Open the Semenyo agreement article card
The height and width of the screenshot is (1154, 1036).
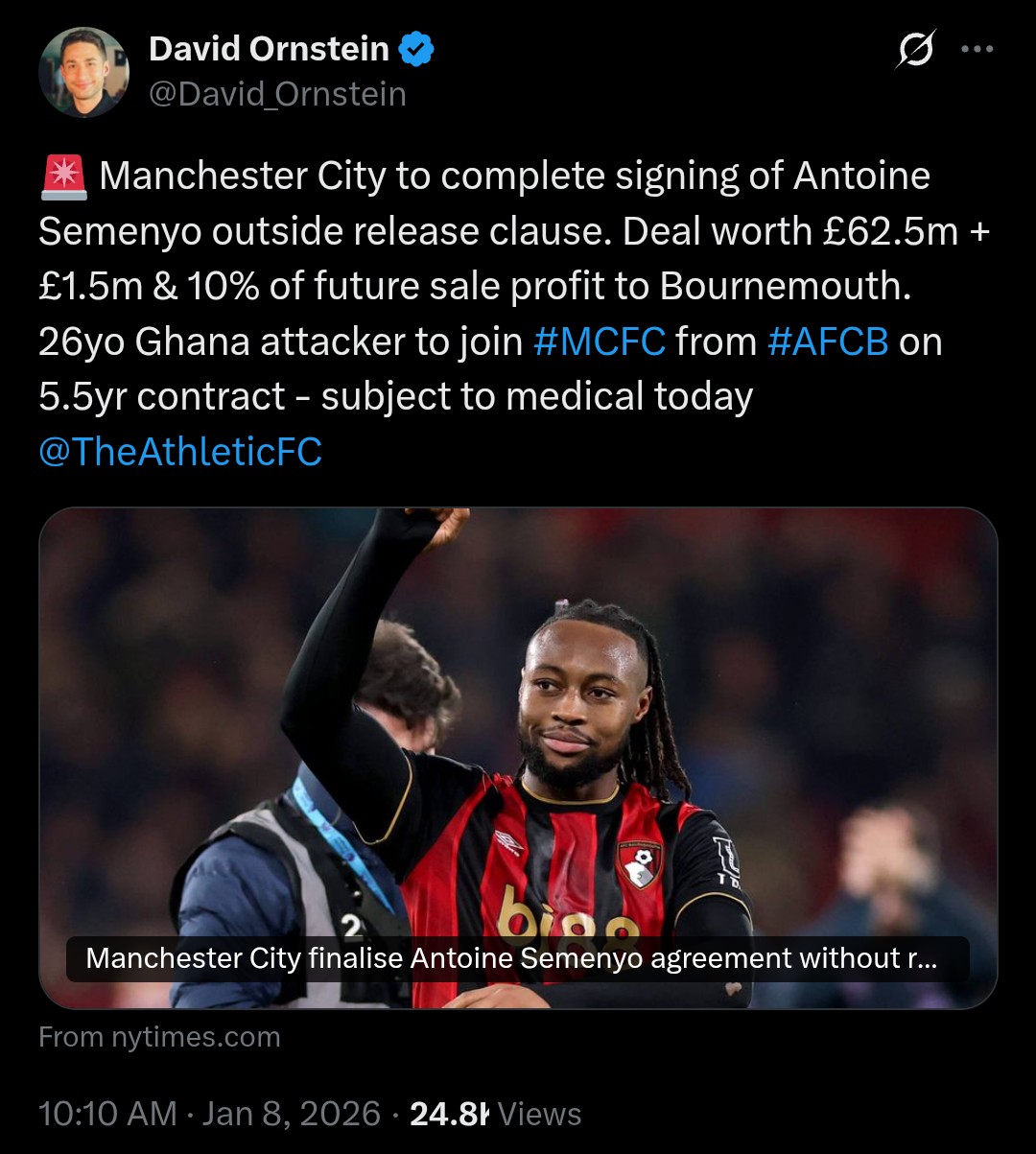[518, 758]
